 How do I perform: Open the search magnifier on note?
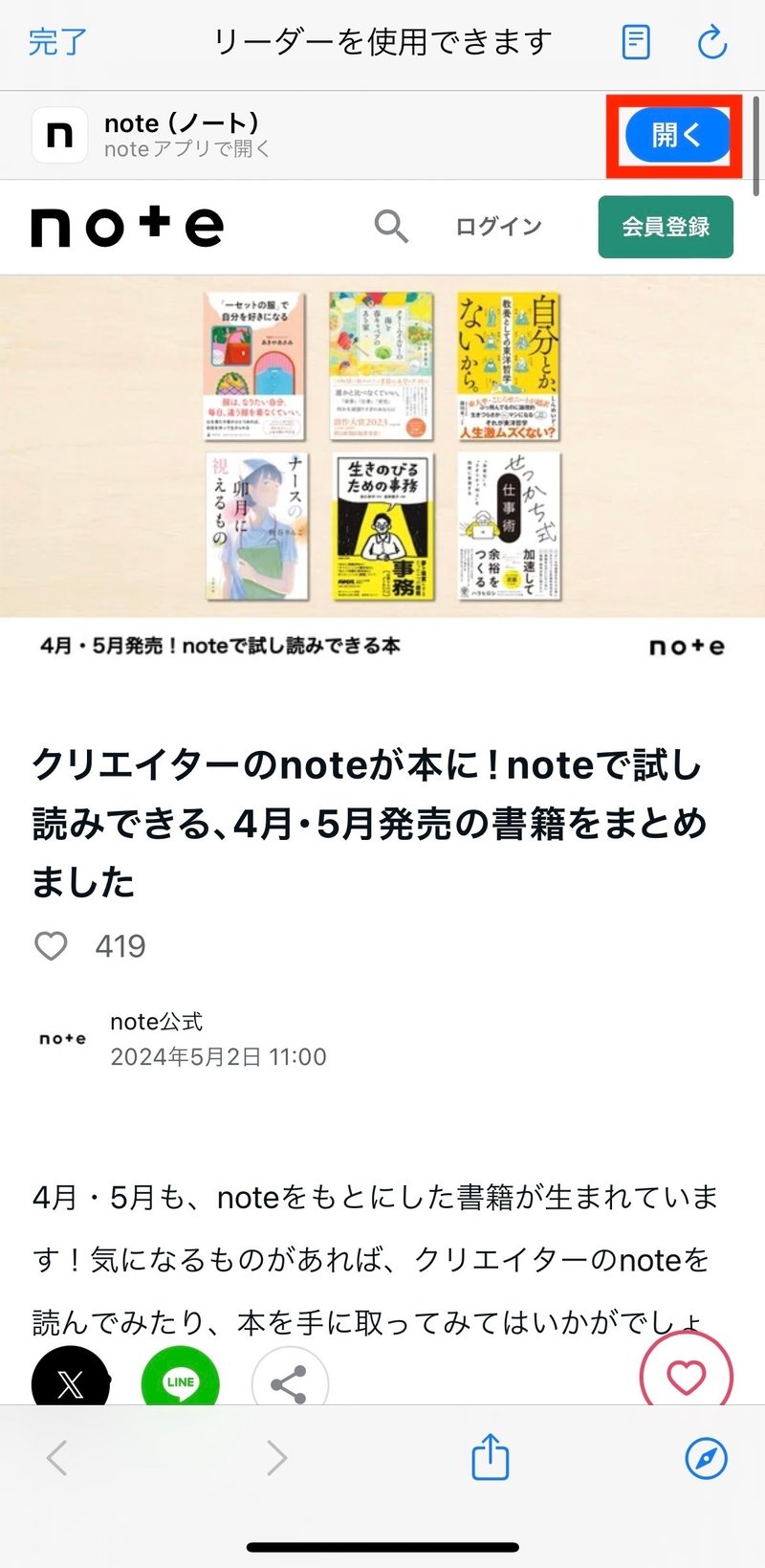tap(390, 227)
